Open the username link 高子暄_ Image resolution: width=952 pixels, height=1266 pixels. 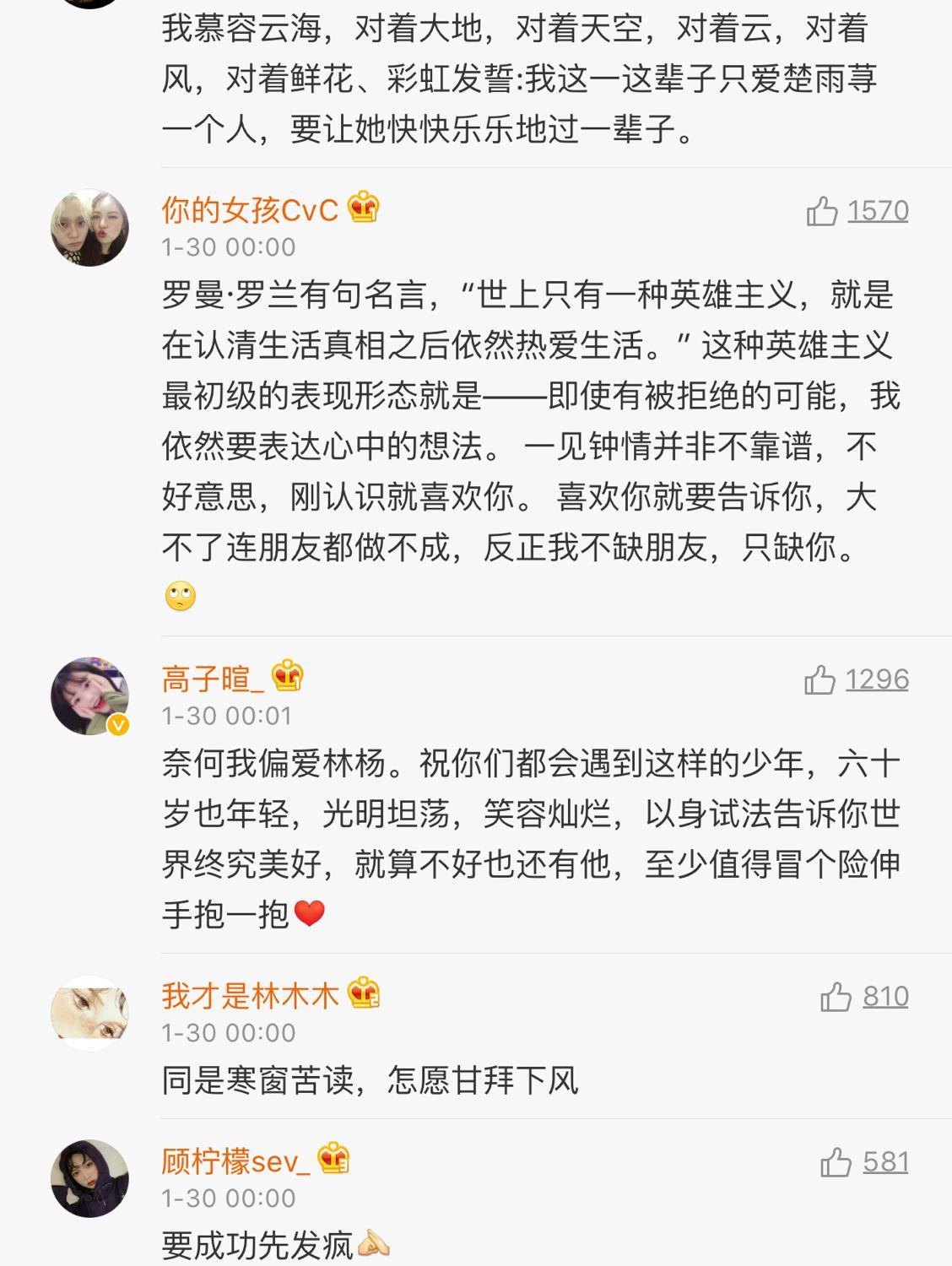[x=213, y=679]
